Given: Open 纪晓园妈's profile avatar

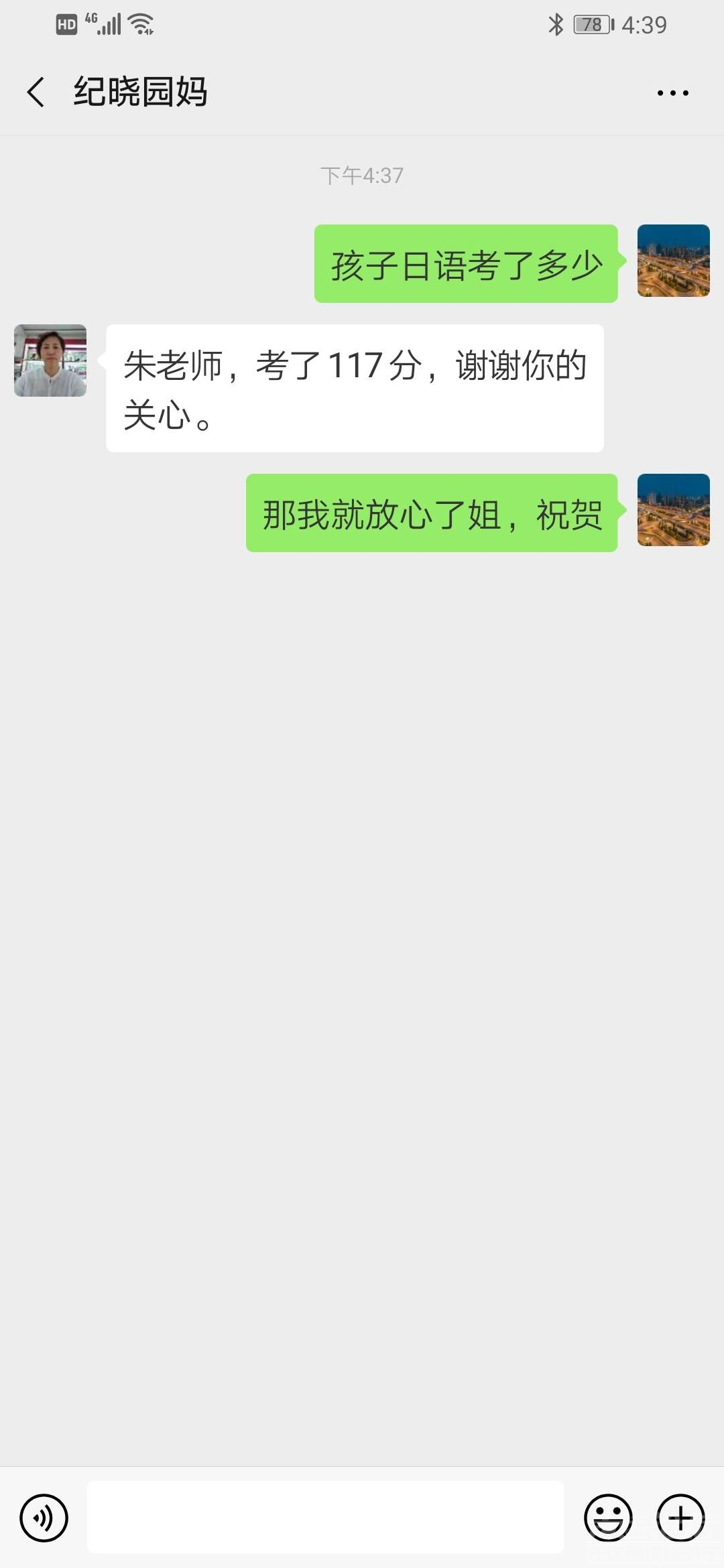Looking at the screenshot, I should coord(50,361).
